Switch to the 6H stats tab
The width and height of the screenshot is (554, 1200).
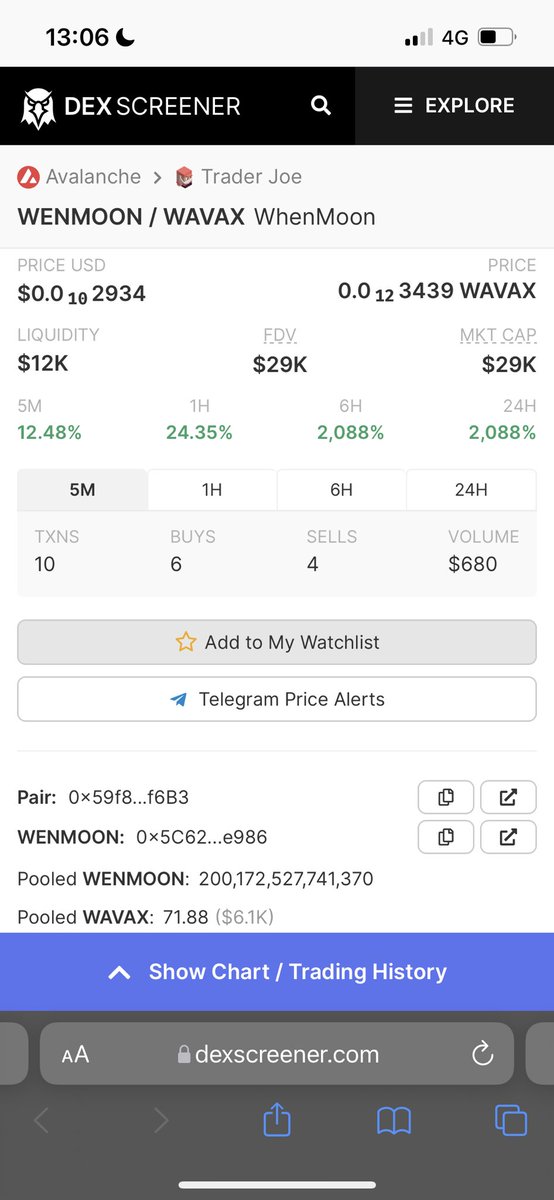click(341, 490)
